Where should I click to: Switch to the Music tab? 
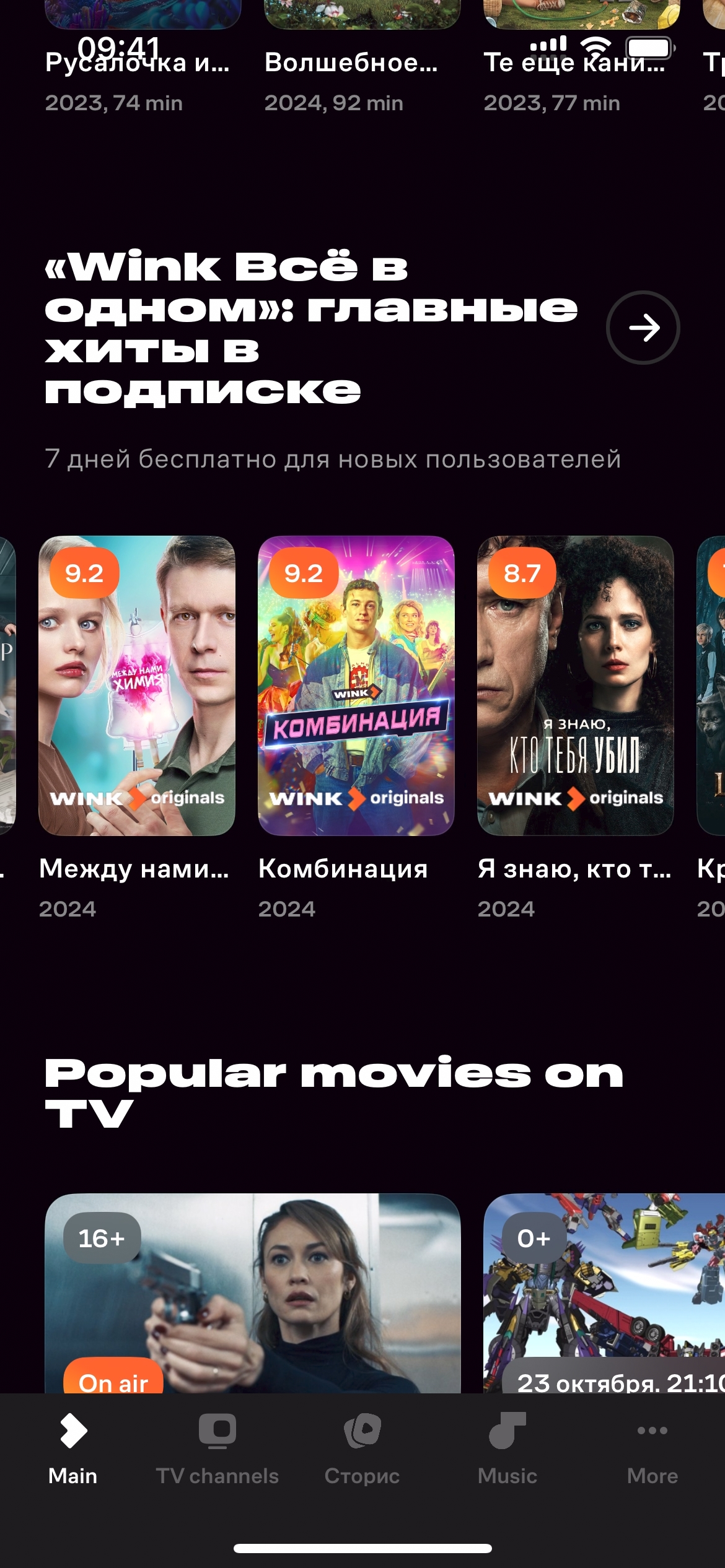[507, 1449]
